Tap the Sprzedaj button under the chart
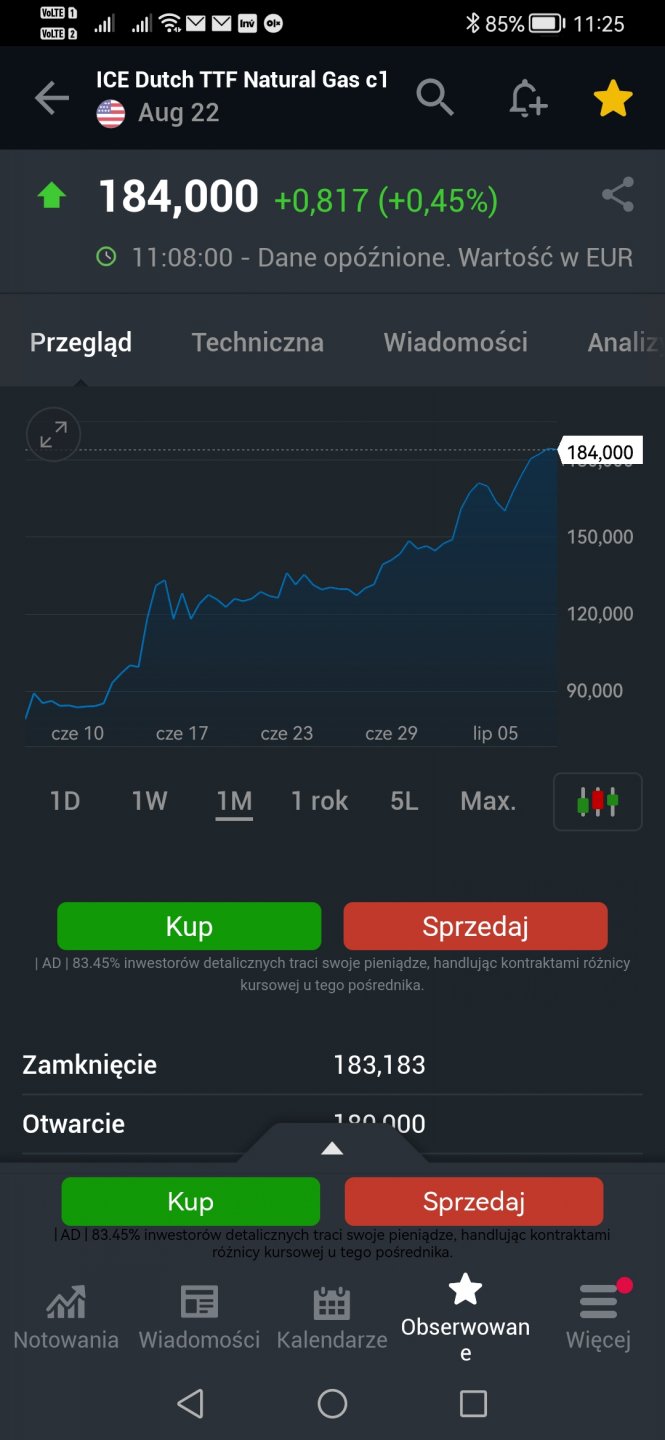Image resolution: width=665 pixels, height=1440 pixels. 475,926
